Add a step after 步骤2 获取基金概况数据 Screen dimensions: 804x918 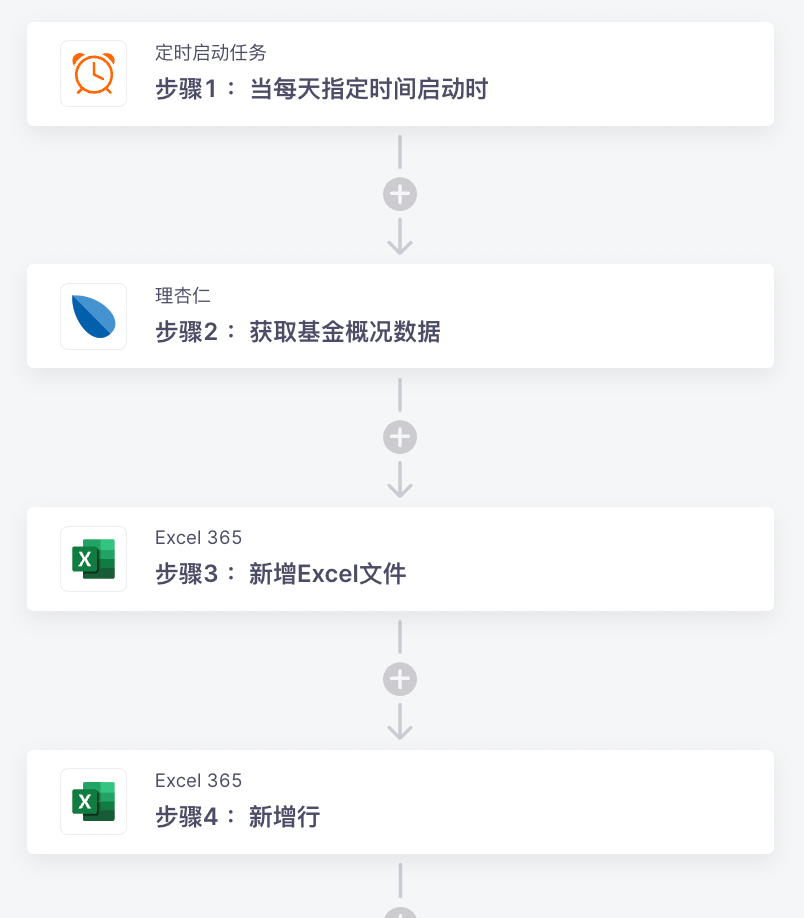(400, 437)
